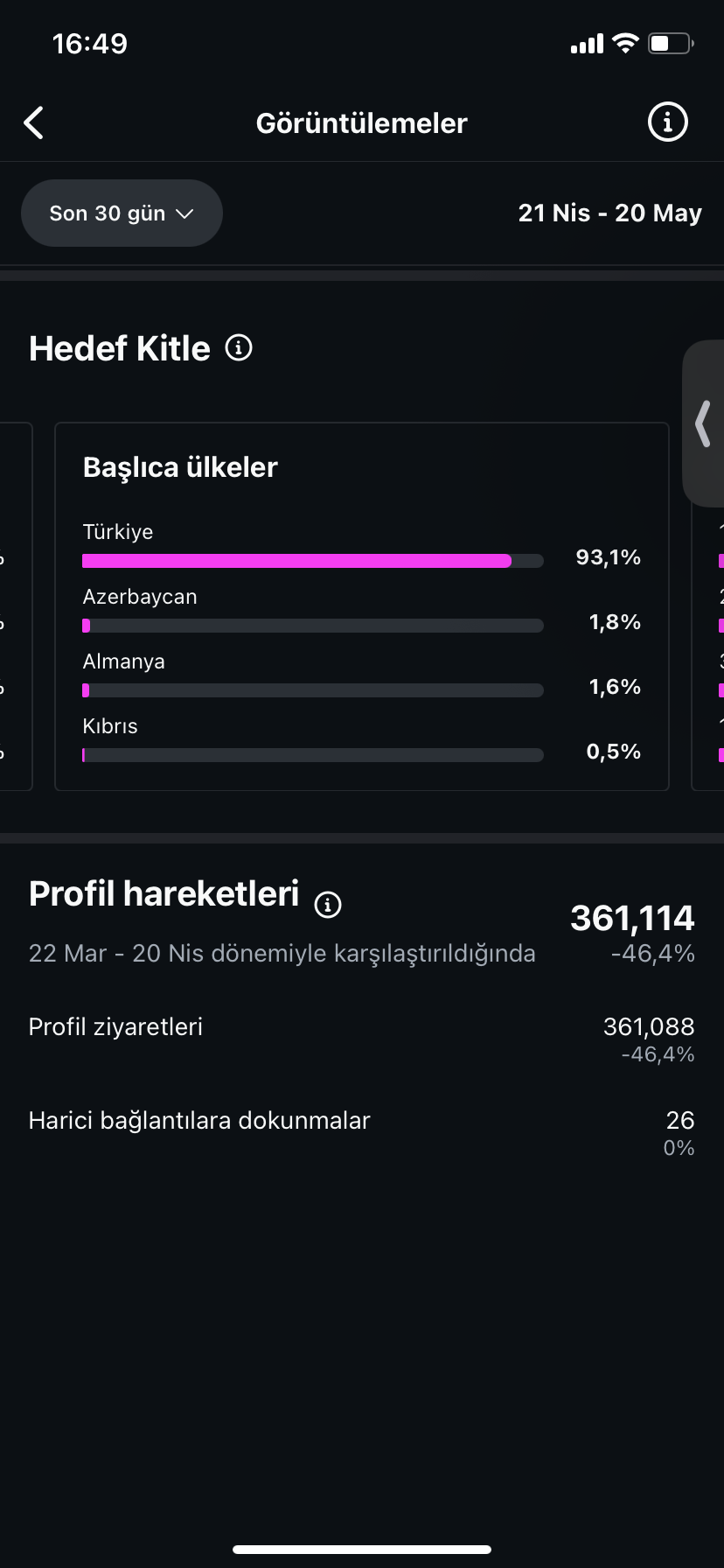Open the Son 30 gün period dropdown

tap(122, 213)
